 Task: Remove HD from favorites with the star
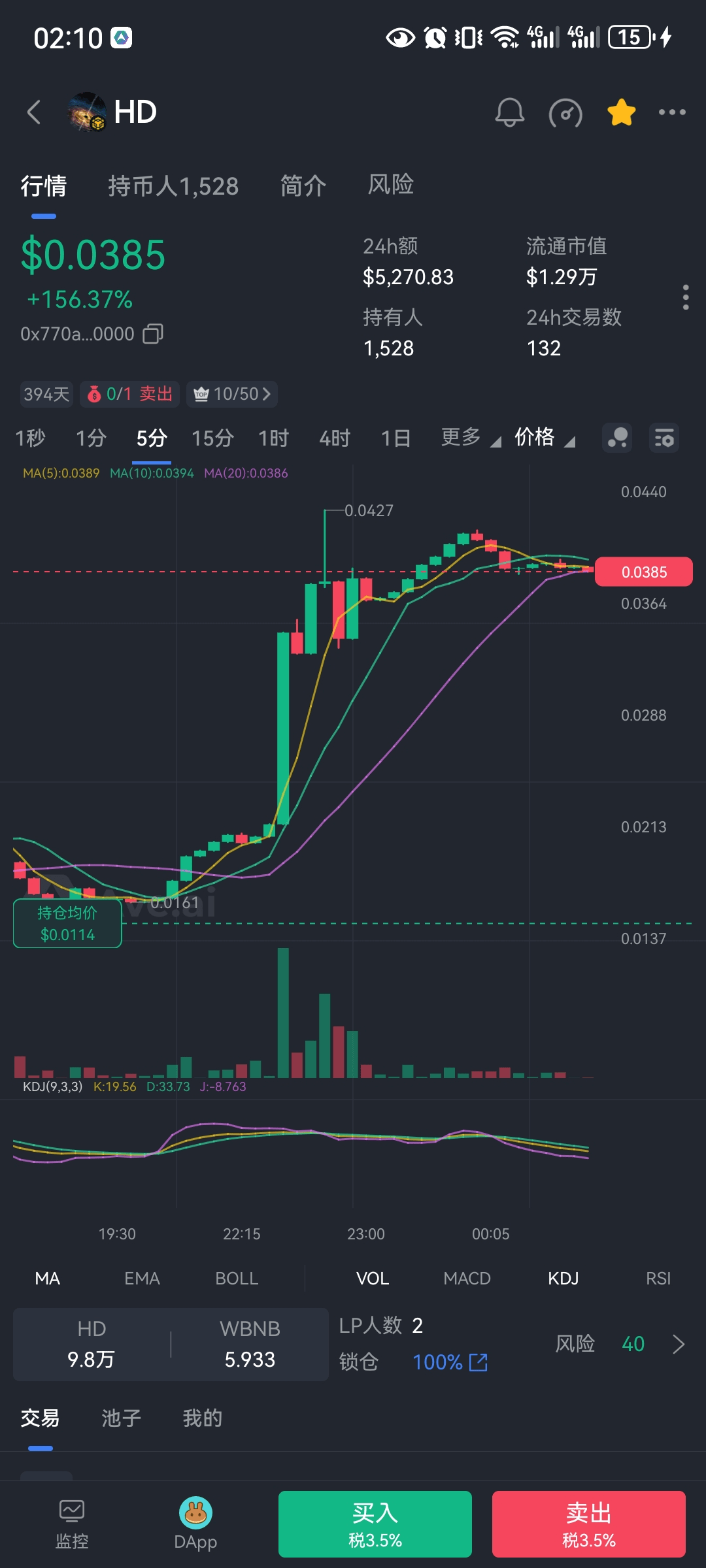pyautogui.click(x=621, y=112)
